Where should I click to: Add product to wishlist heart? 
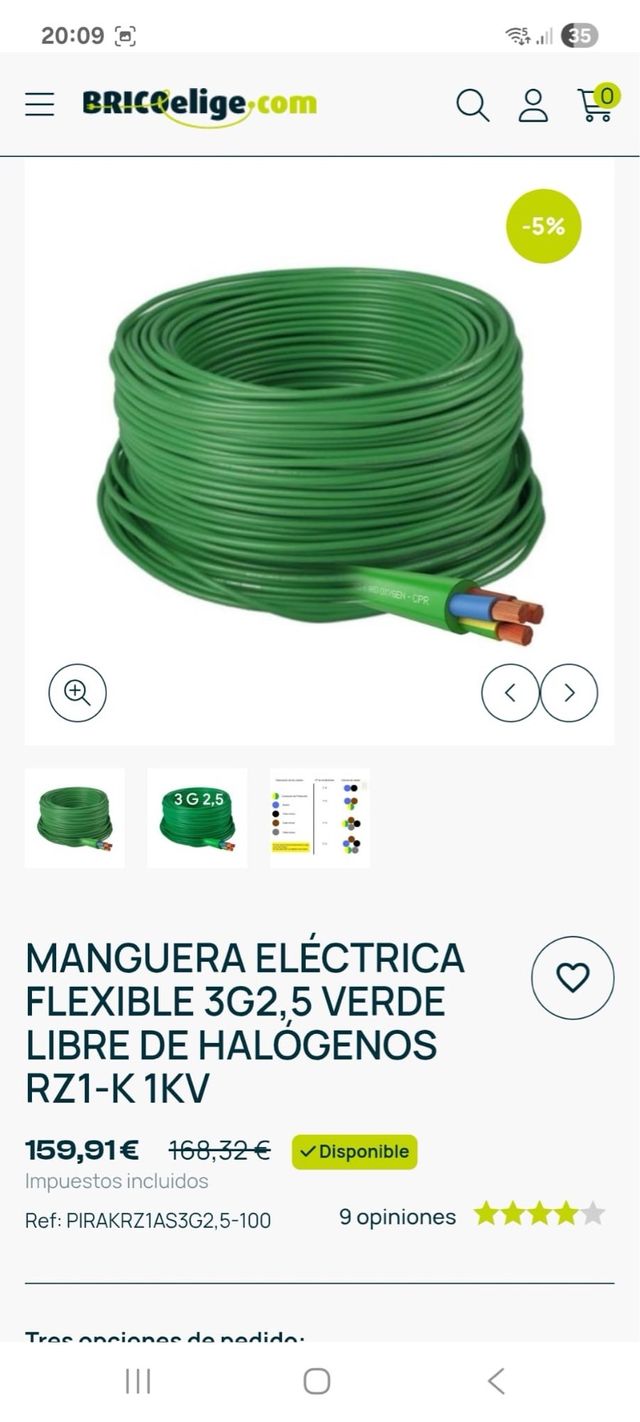tap(572, 977)
